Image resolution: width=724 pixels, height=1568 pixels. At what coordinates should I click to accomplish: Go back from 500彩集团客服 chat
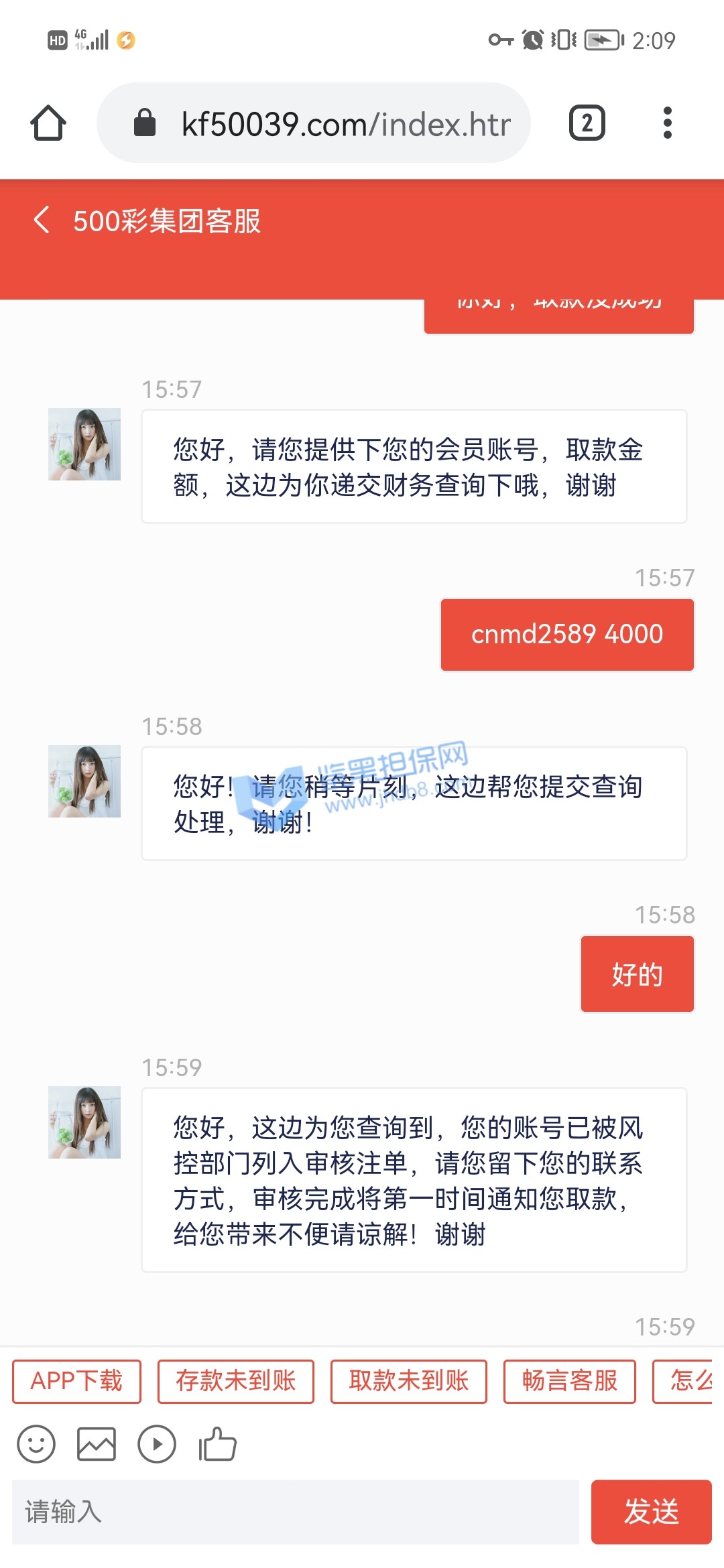42,220
